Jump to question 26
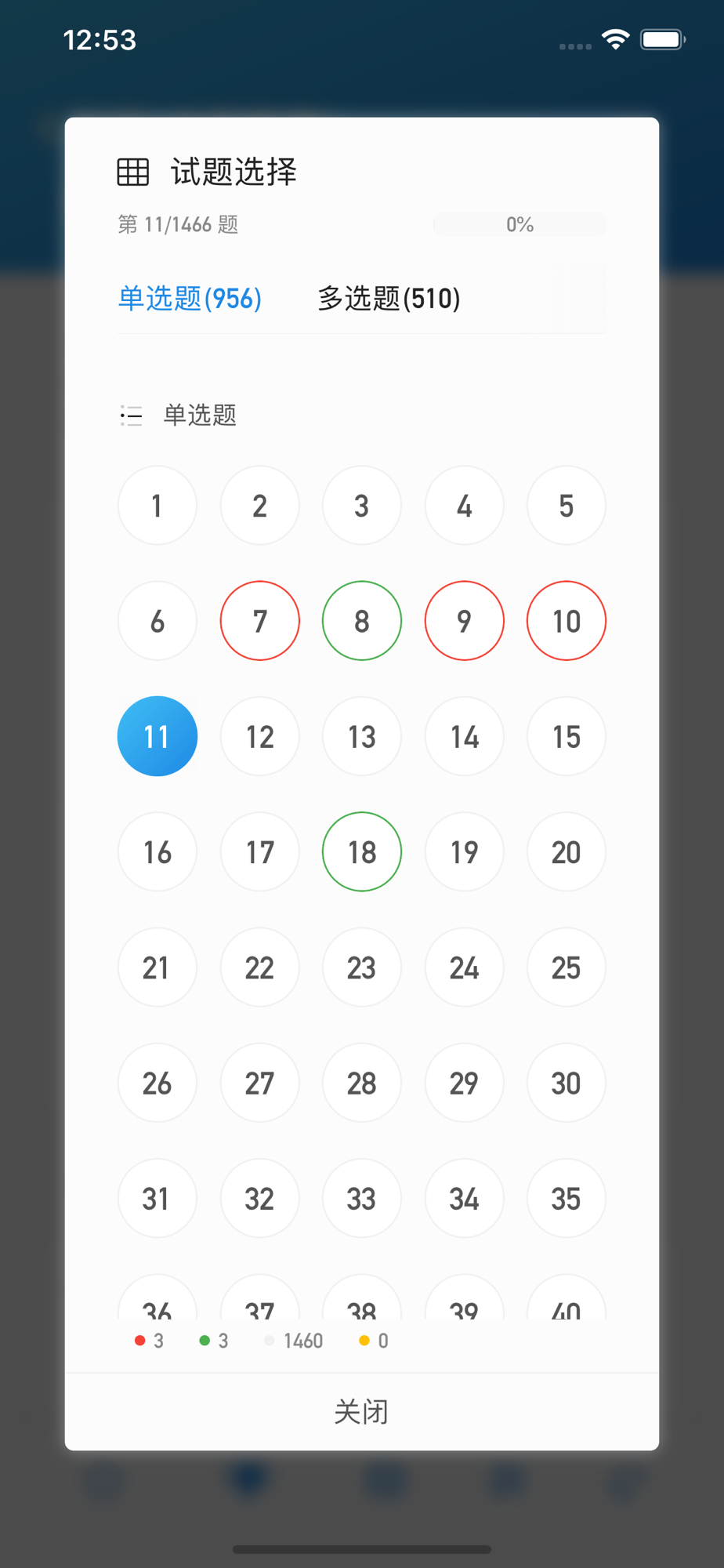This screenshot has width=724, height=1568. 157,1083
